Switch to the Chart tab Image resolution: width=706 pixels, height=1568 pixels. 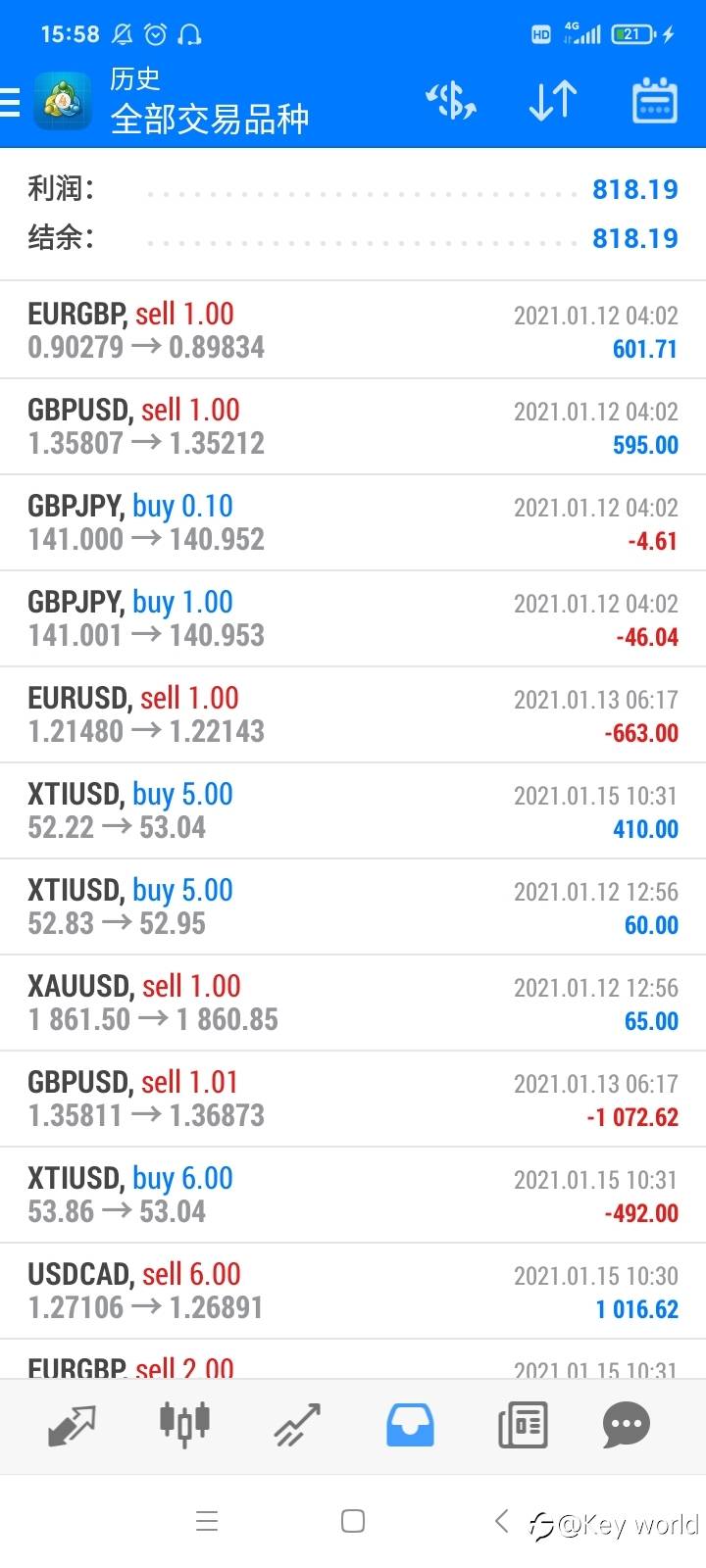click(184, 1425)
